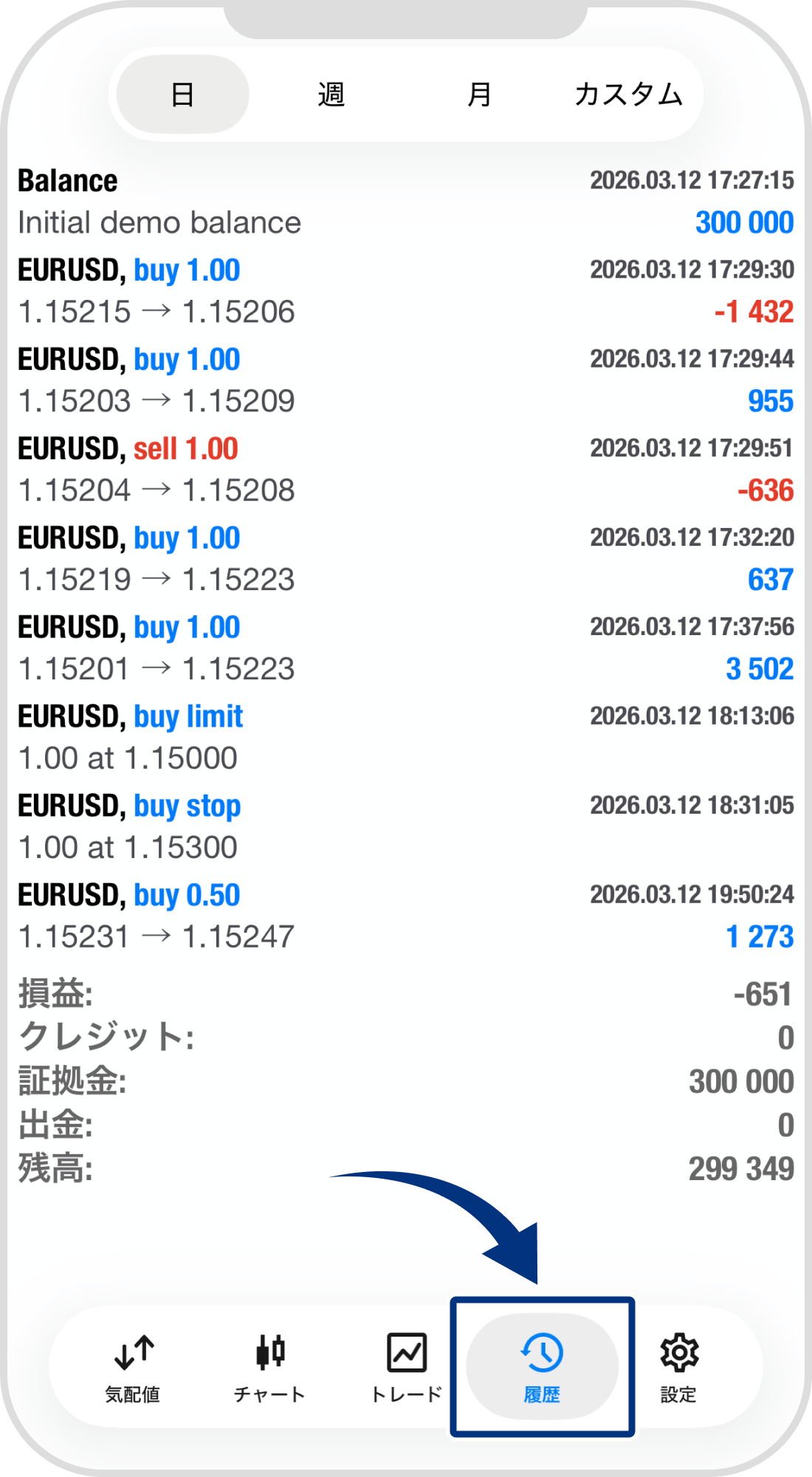Open the 気配値 tab

click(133, 1366)
